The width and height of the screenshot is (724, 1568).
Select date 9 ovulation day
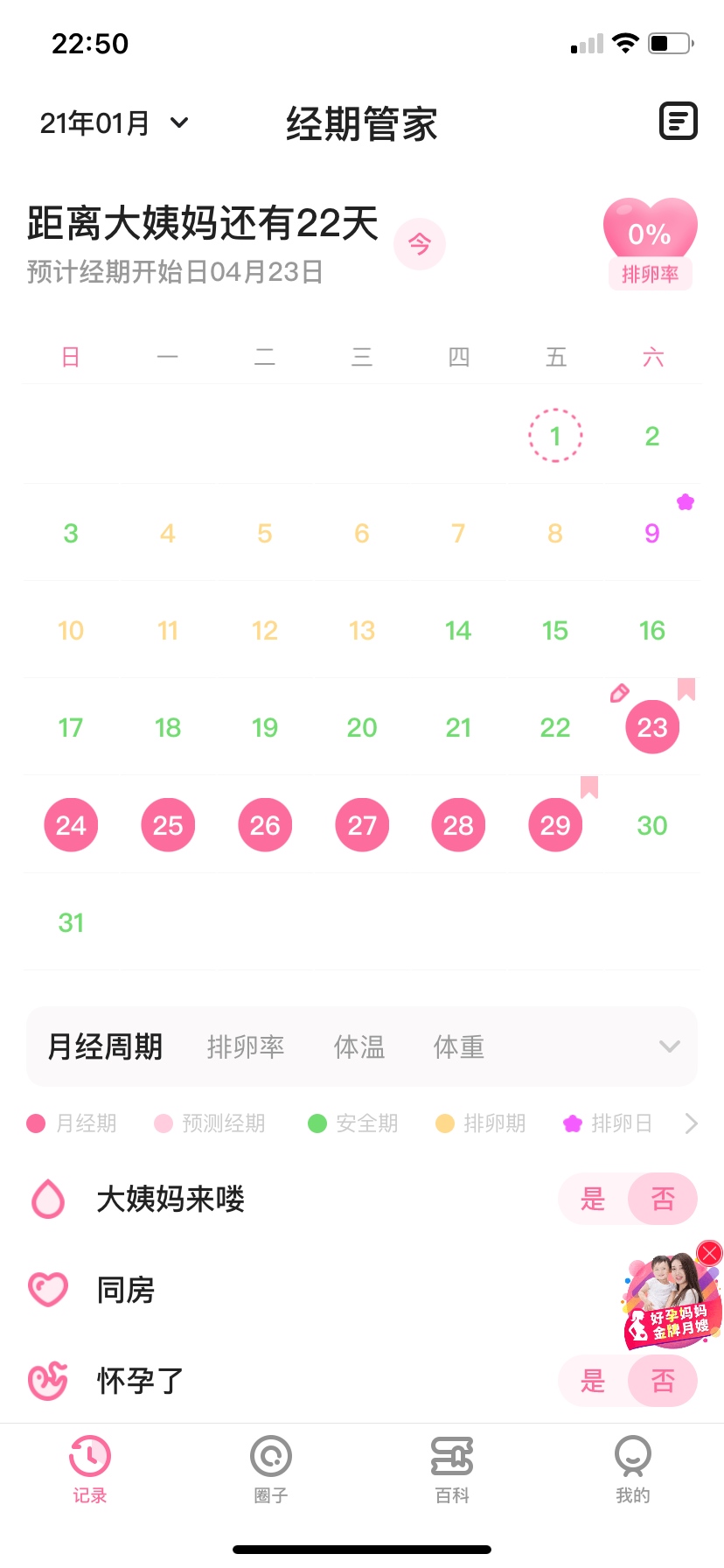tap(652, 533)
